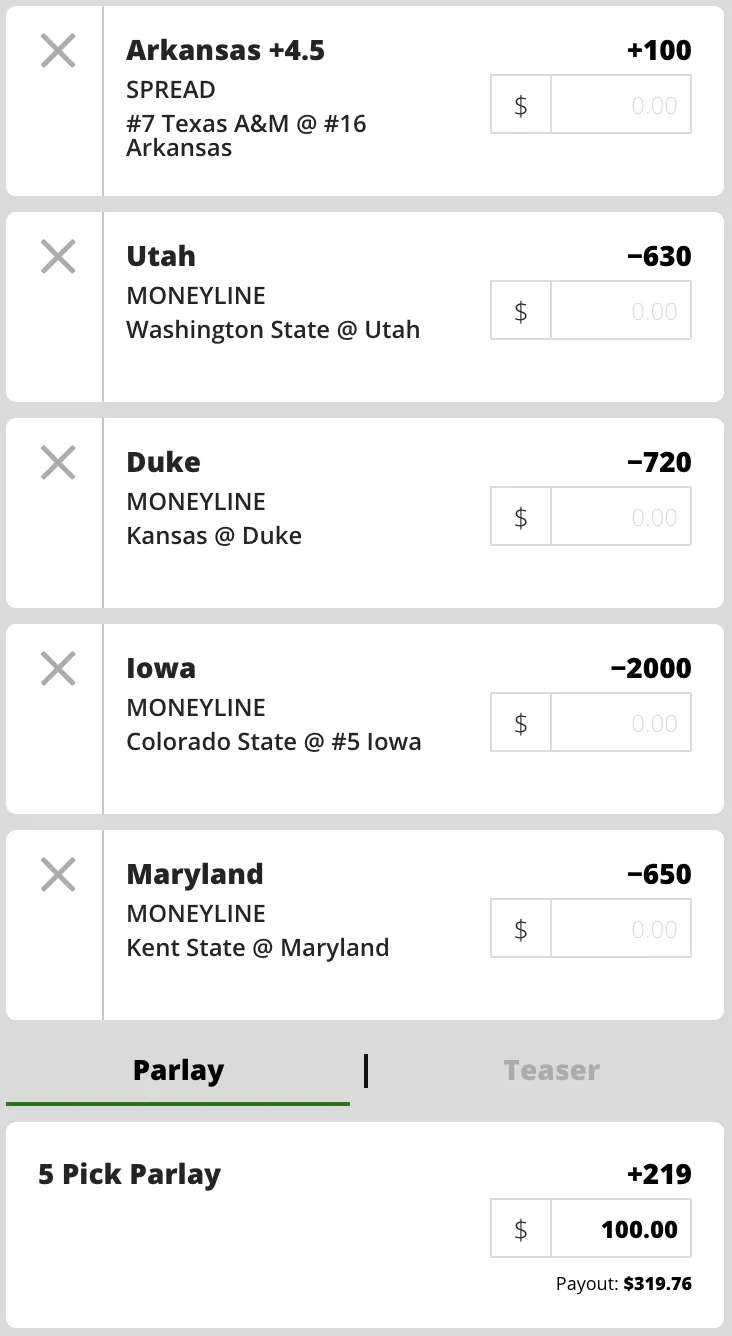Enter wager amount for Iowa moneyline
732x1336 pixels.
pos(620,724)
